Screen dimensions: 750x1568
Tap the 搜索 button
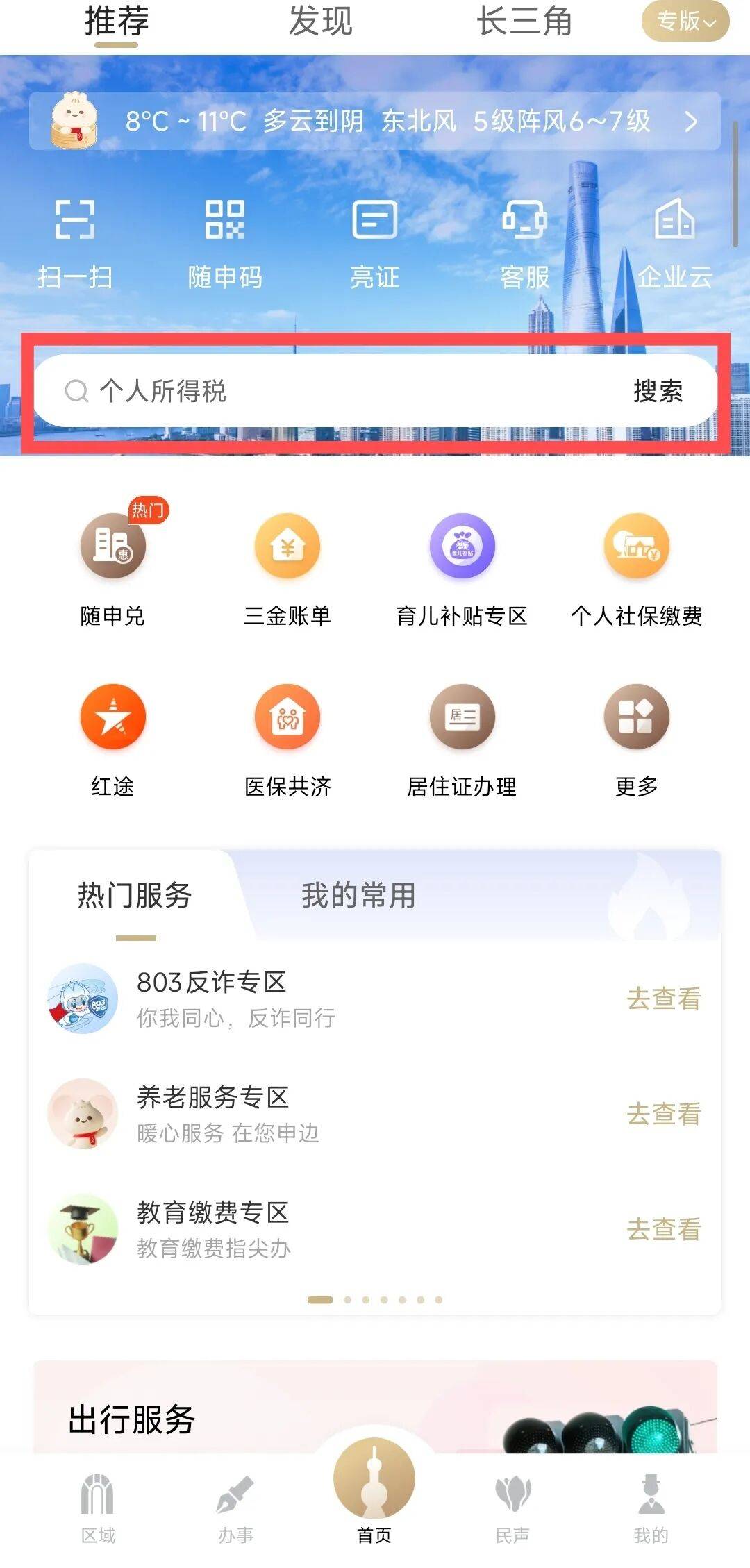click(658, 391)
